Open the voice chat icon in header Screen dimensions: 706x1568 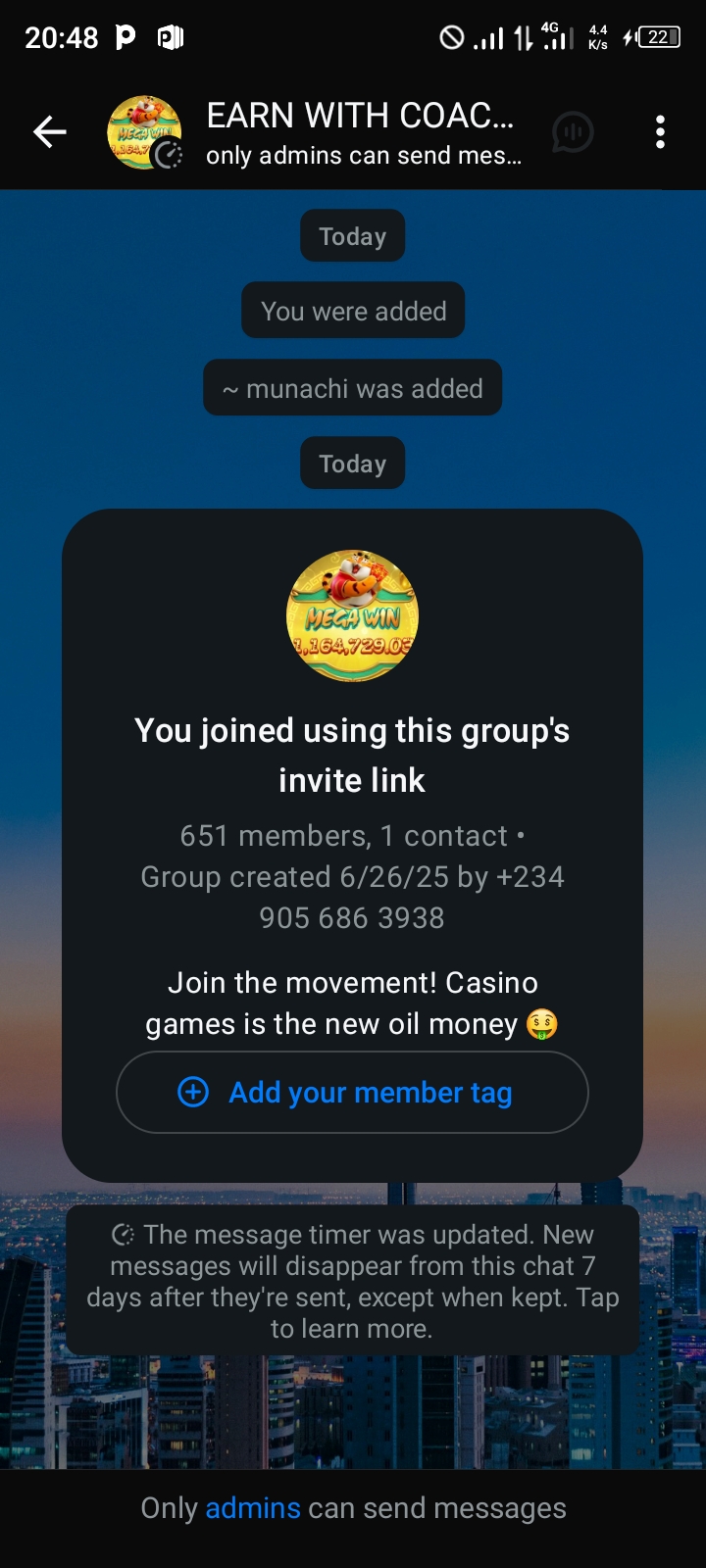tap(573, 132)
